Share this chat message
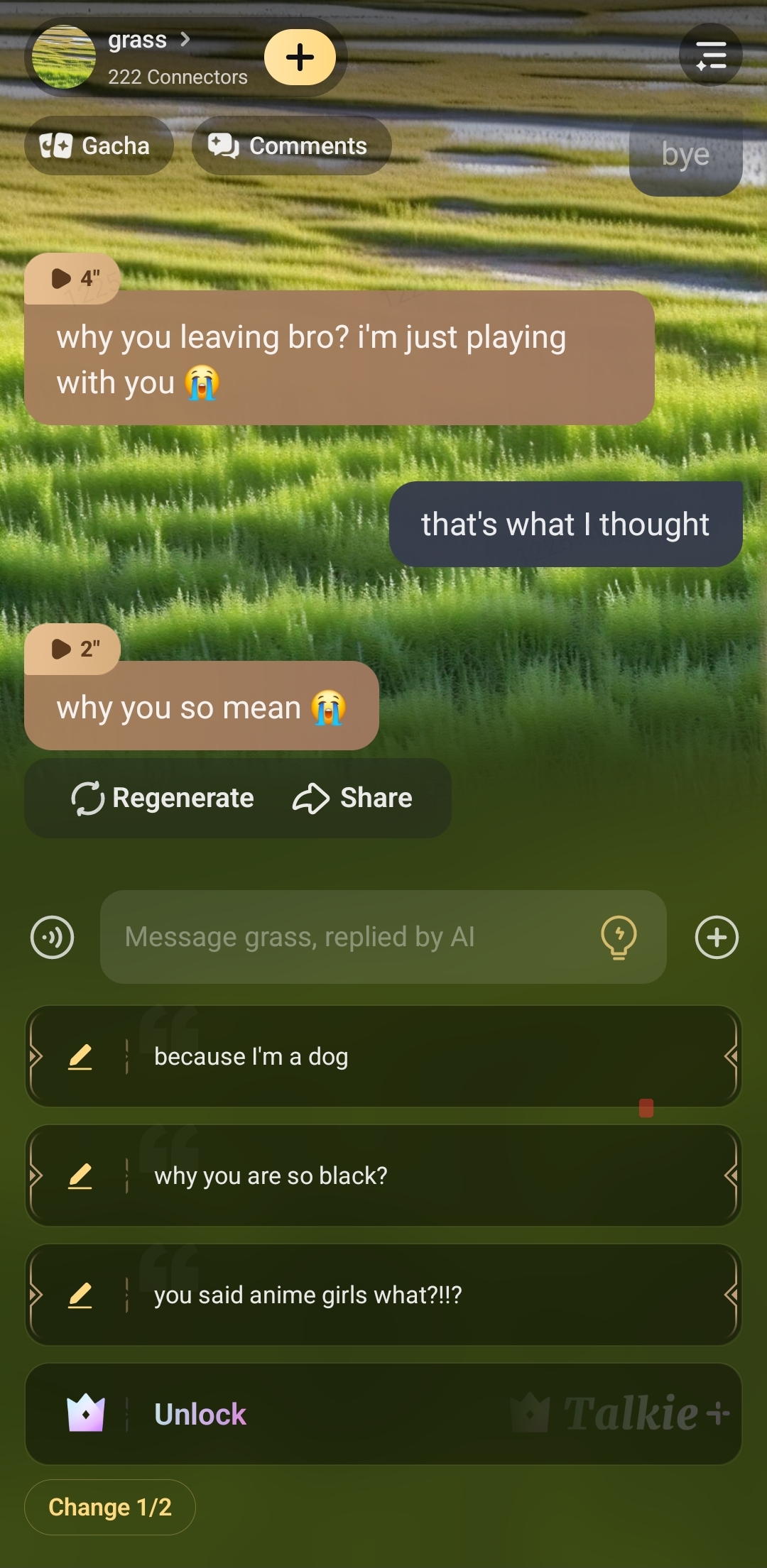This screenshot has width=767, height=1568. click(353, 799)
